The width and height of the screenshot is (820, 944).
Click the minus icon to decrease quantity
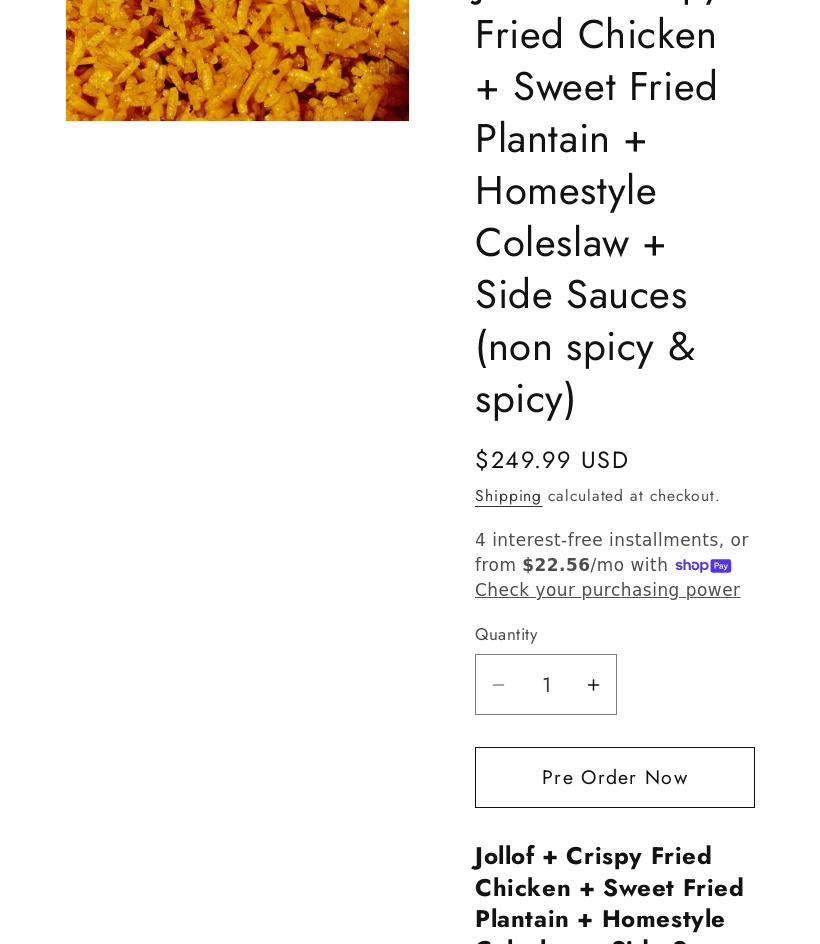(x=499, y=685)
